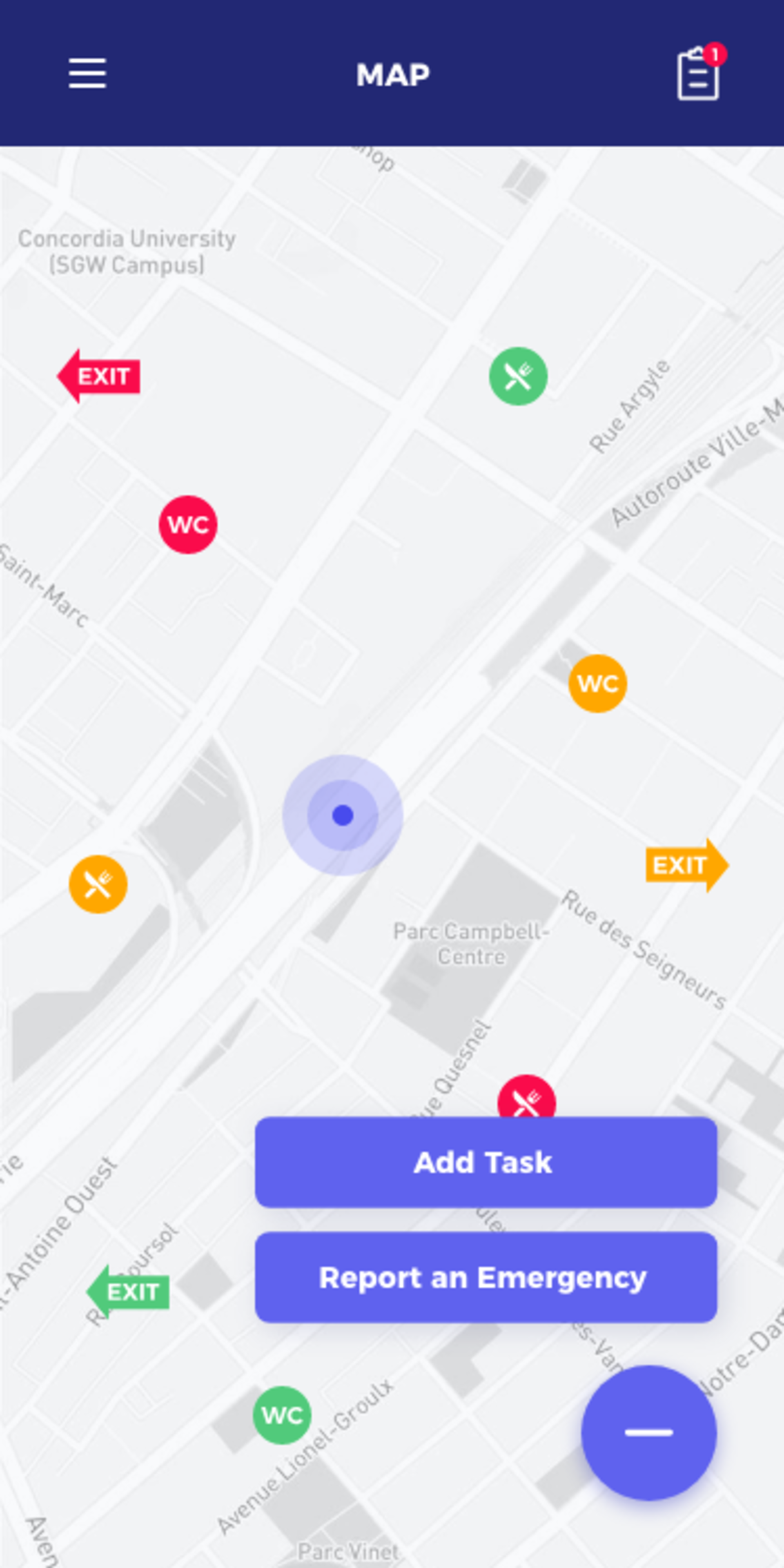Select the MAP title in the header
The image size is (784, 1568).
point(392,74)
